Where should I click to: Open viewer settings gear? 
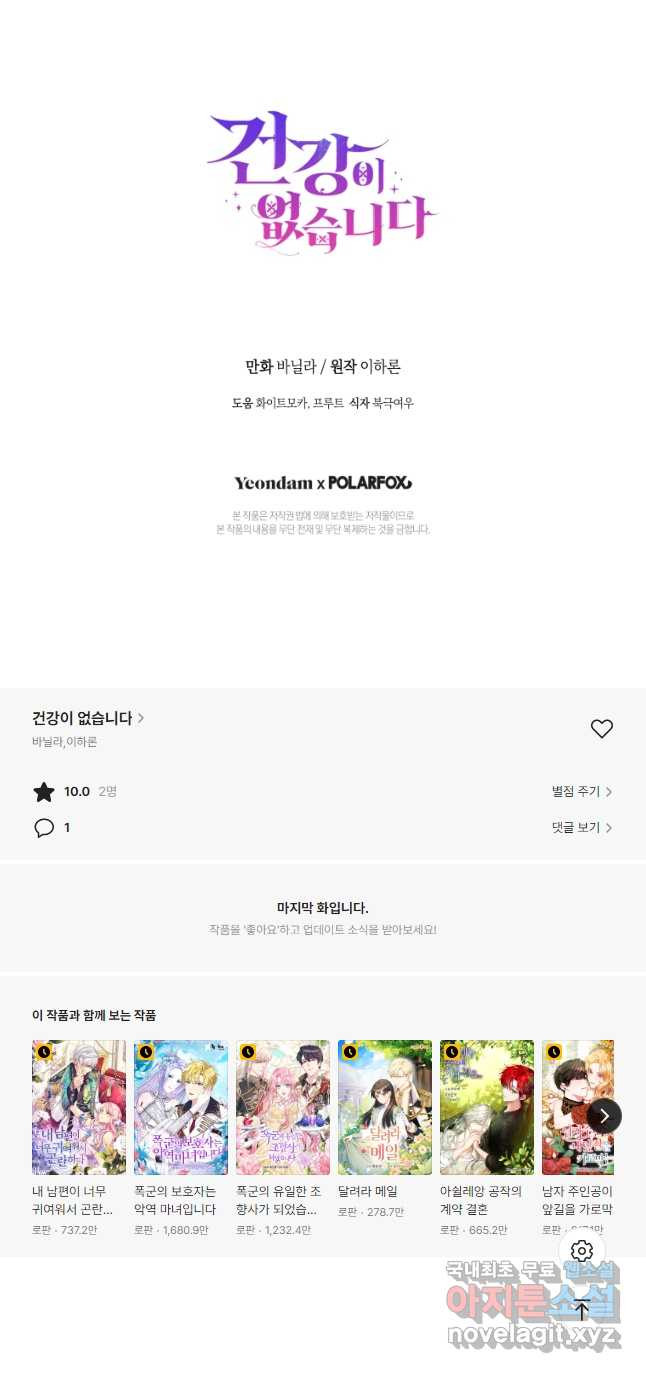[582, 1251]
